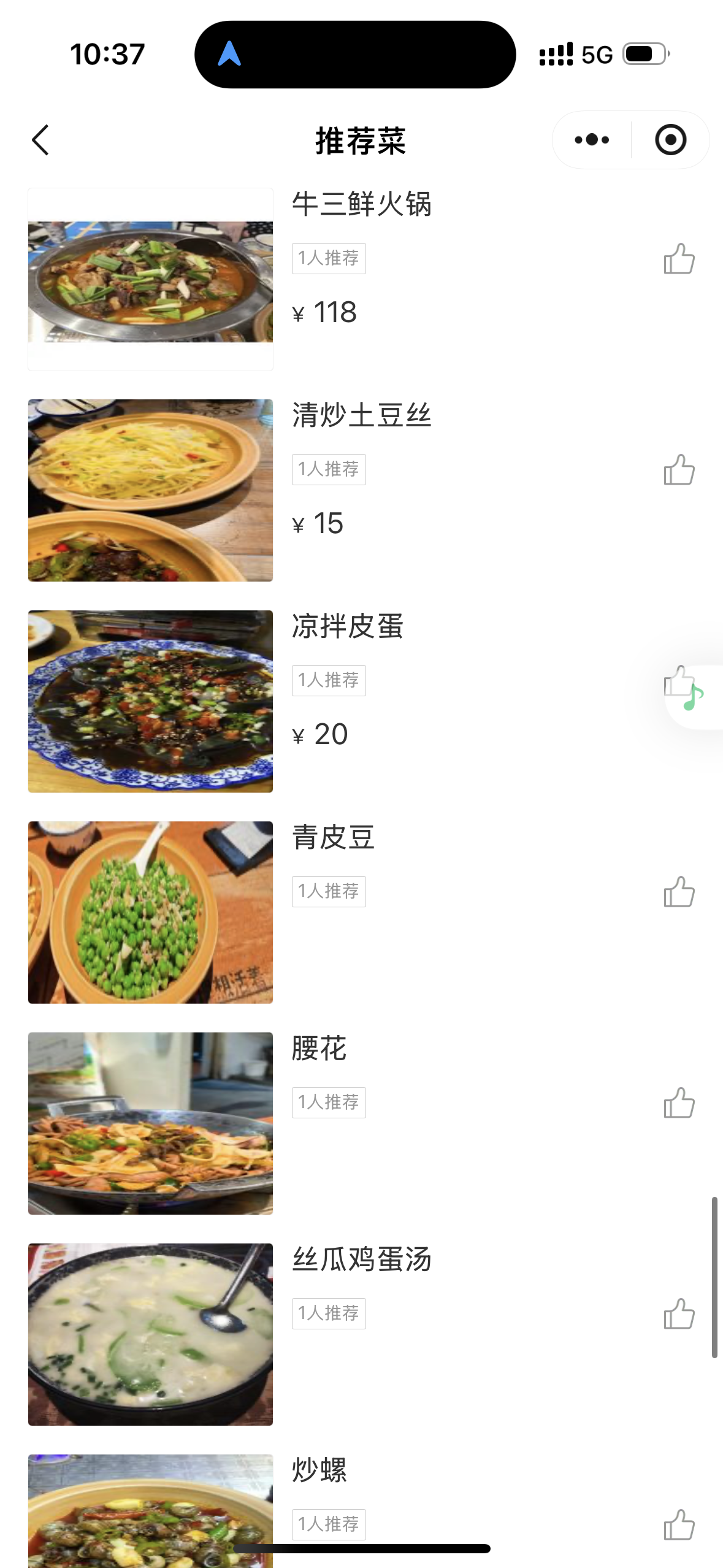This screenshot has width=723, height=1568.
Task: Give 青皮豆 a thumbs-up
Action: pyautogui.click(x=679, y=892)
